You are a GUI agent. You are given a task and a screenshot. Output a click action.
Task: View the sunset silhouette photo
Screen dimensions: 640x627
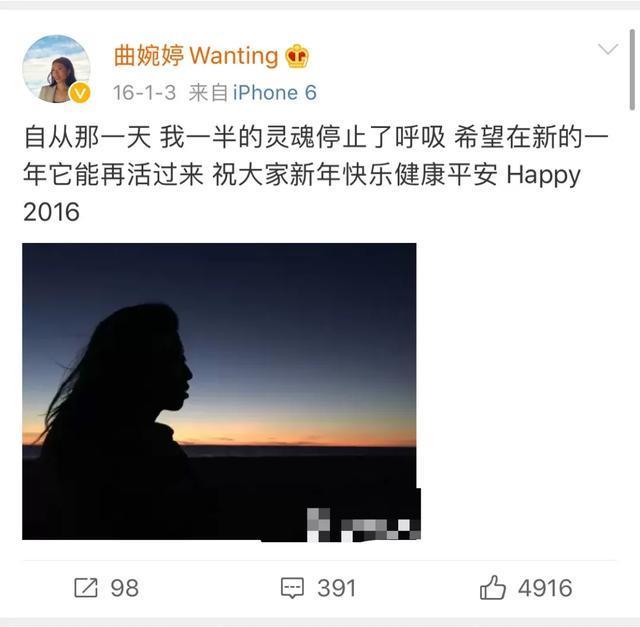click(x=219, y=390)
